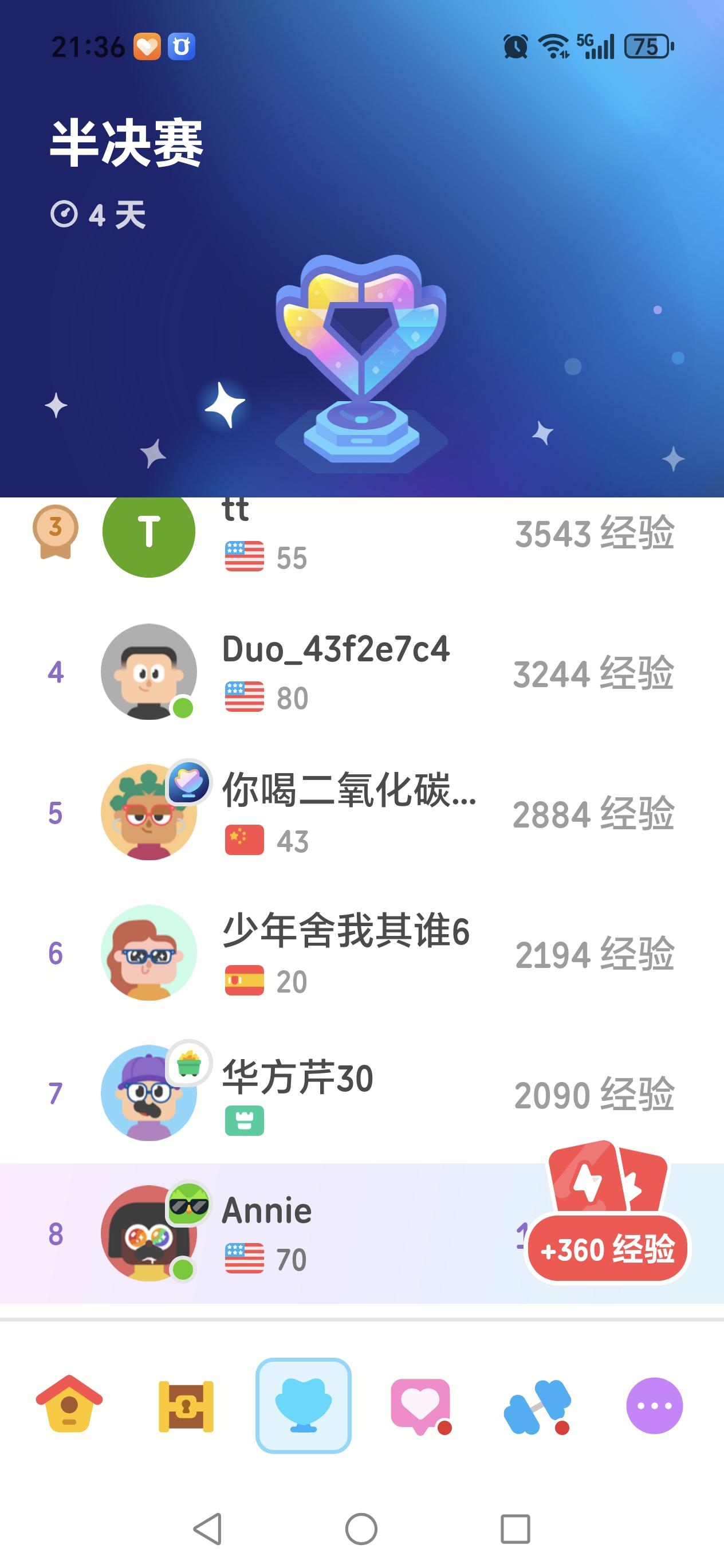Viewport: 724px width, 1568px height.
Task: Switch to the treasure chest quests tab
Action: [186, 1406]
